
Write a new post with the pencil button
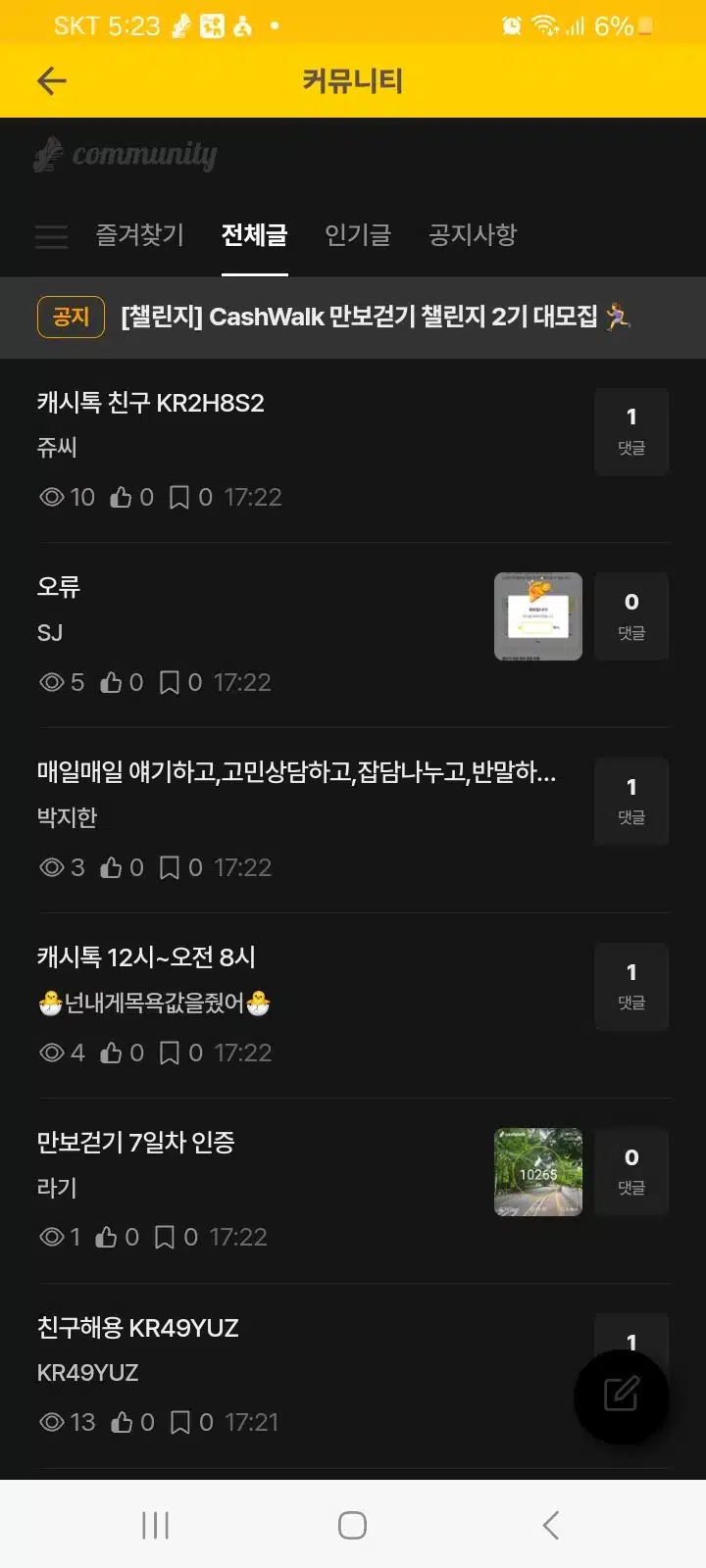pyautogui.click(x=621, y=1396)
